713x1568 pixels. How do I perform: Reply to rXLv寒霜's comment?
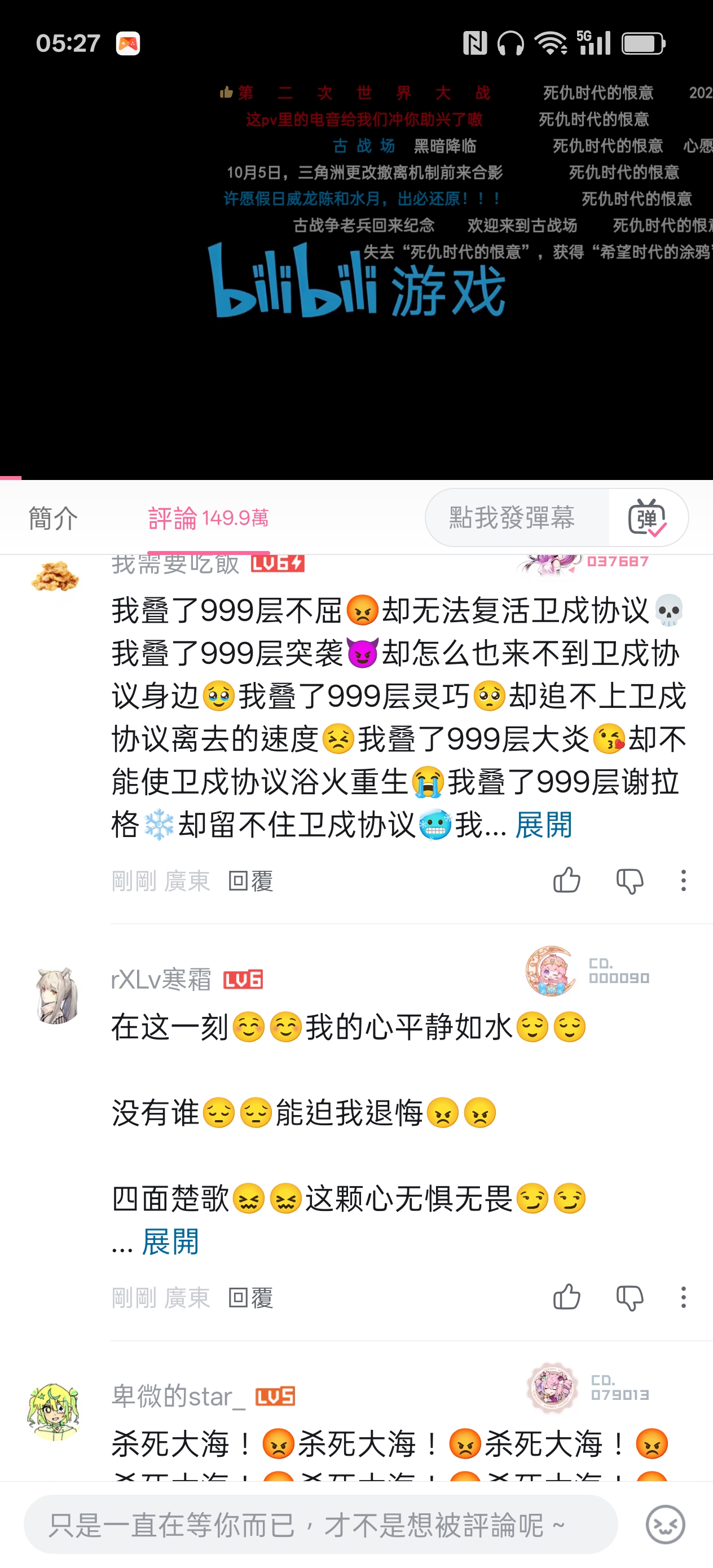coord(250,1298)
